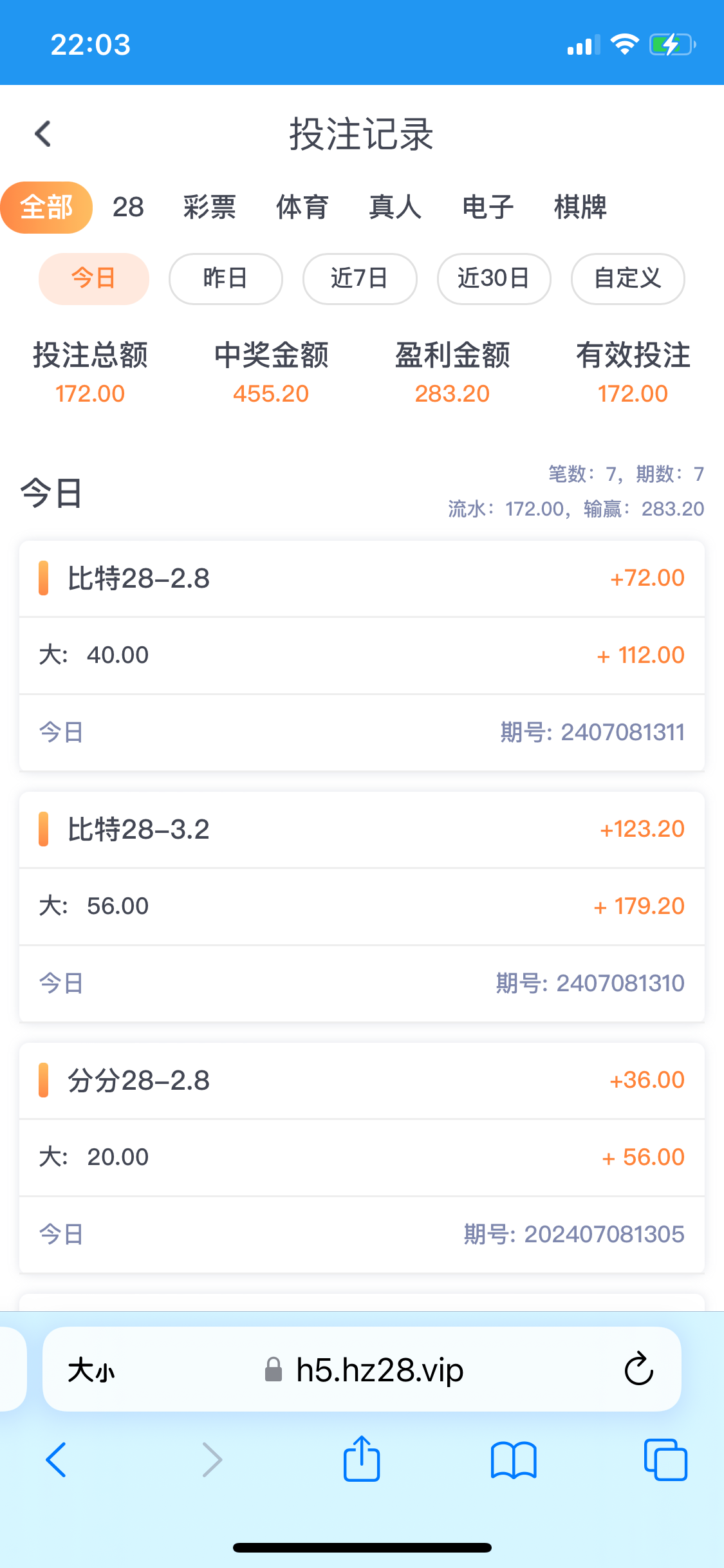This screenshot has height=1568, width=724.
Task: Open the 棋牌 category tab
Action: click(x=579, y=207)
